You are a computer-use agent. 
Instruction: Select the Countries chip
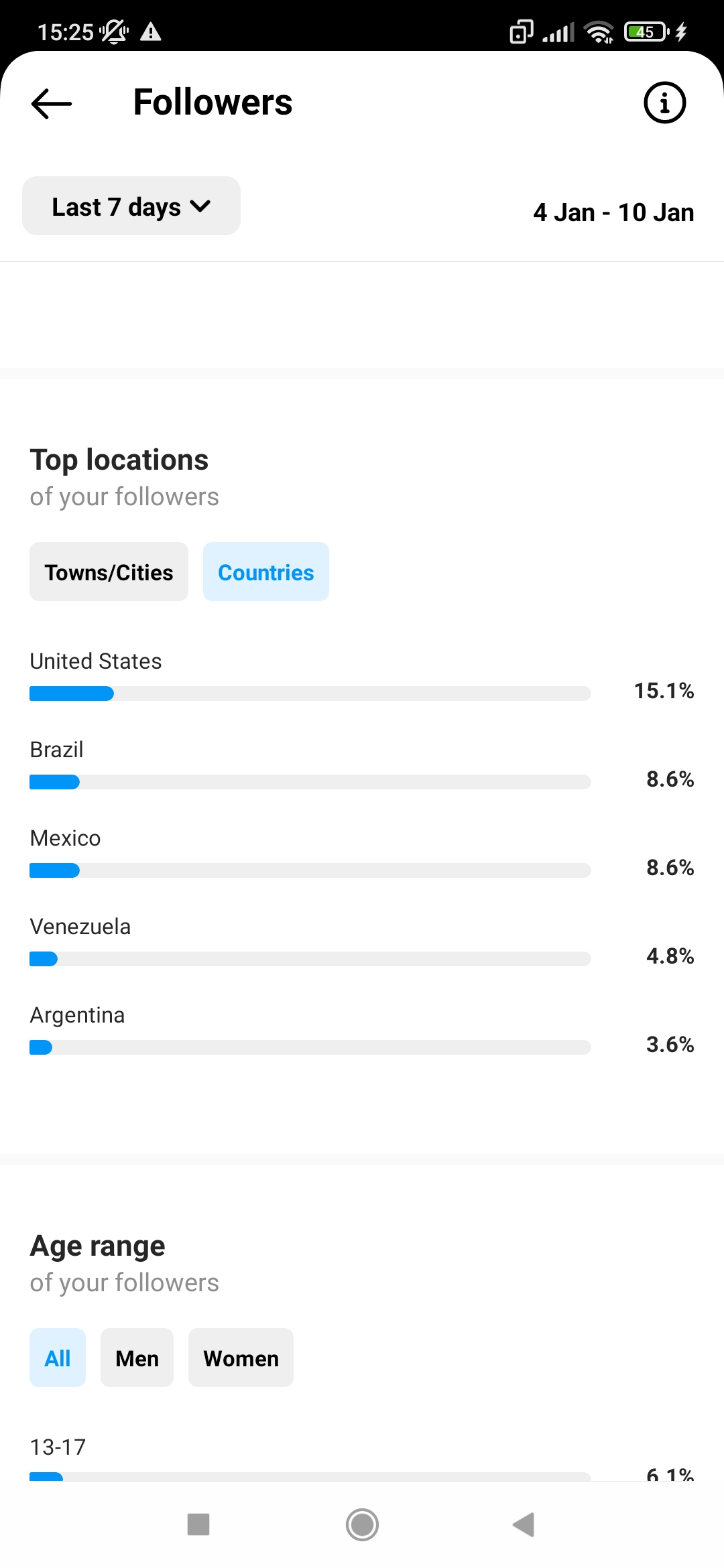266,572
